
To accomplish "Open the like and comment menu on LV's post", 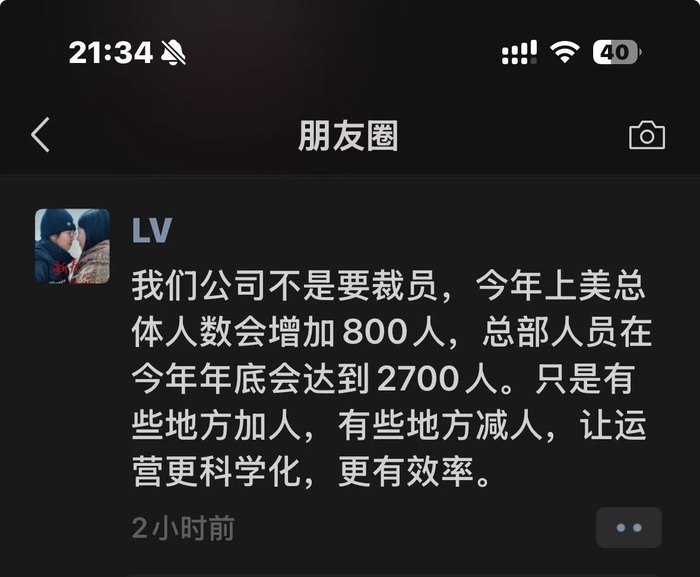I will click(629, 527).
